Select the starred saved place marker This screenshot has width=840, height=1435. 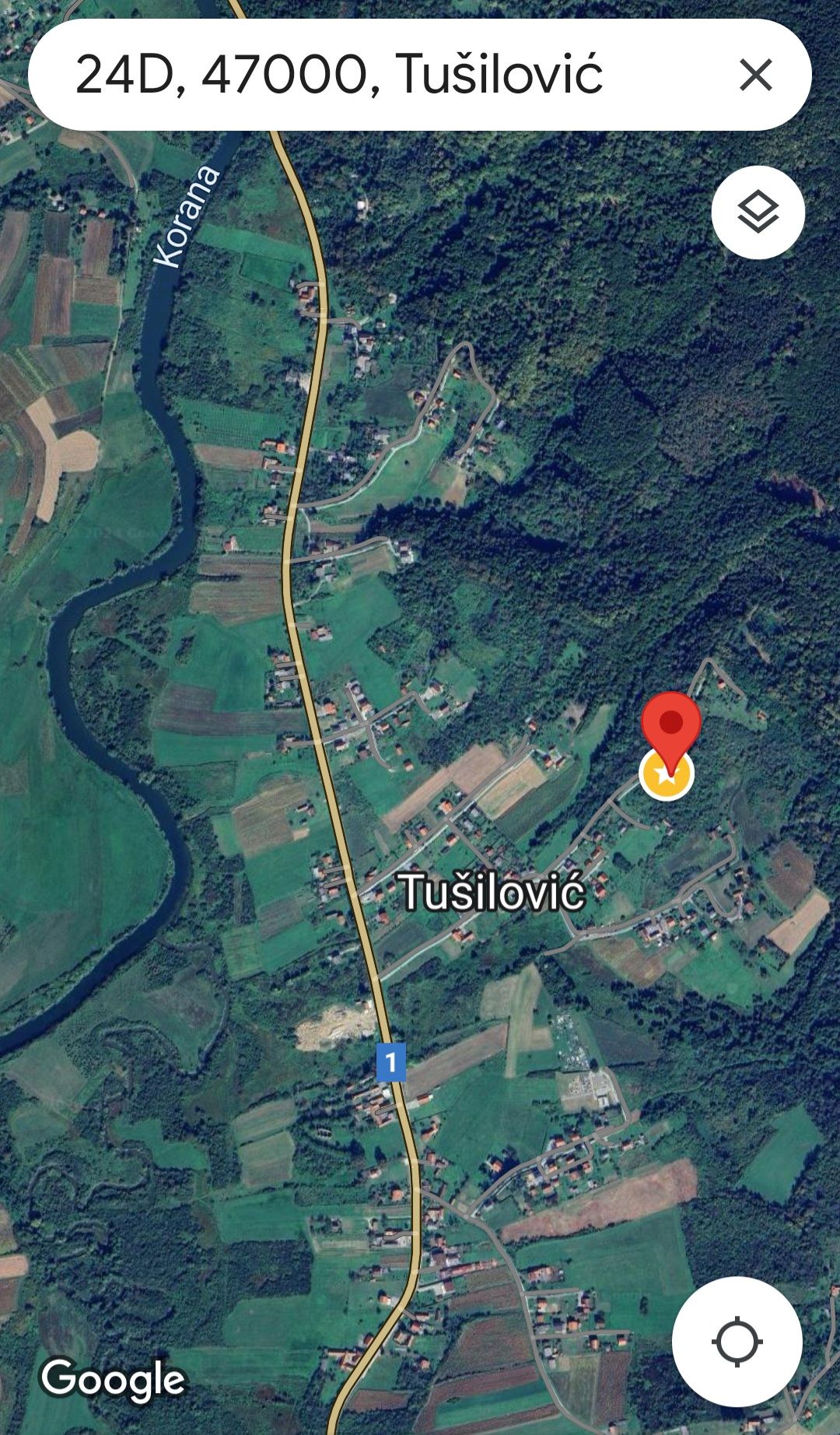coord(667,776)
